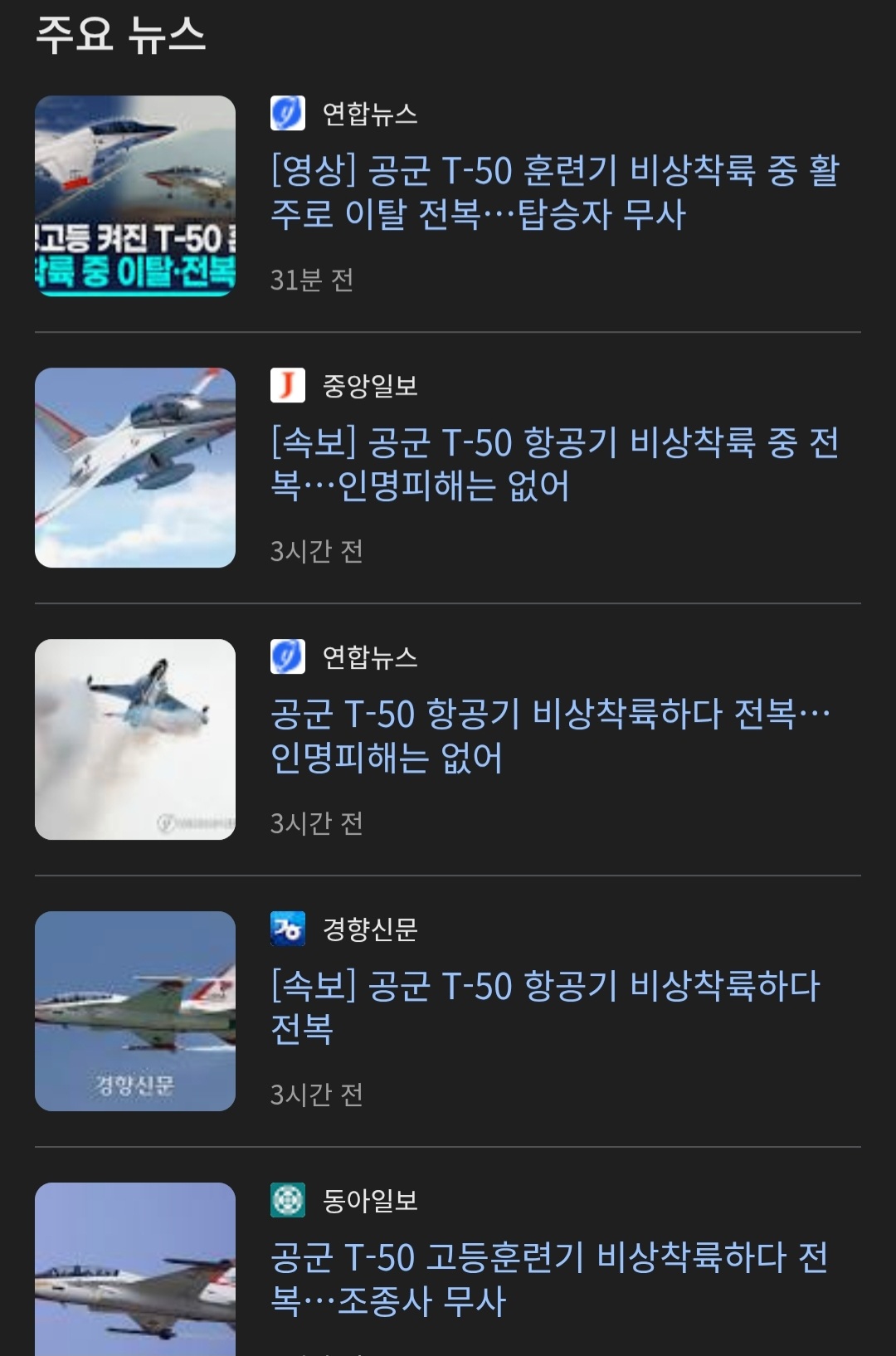Tap thumbnail of 중앙일보 article
Screen dimensions: 896x1356
(135, 468)
